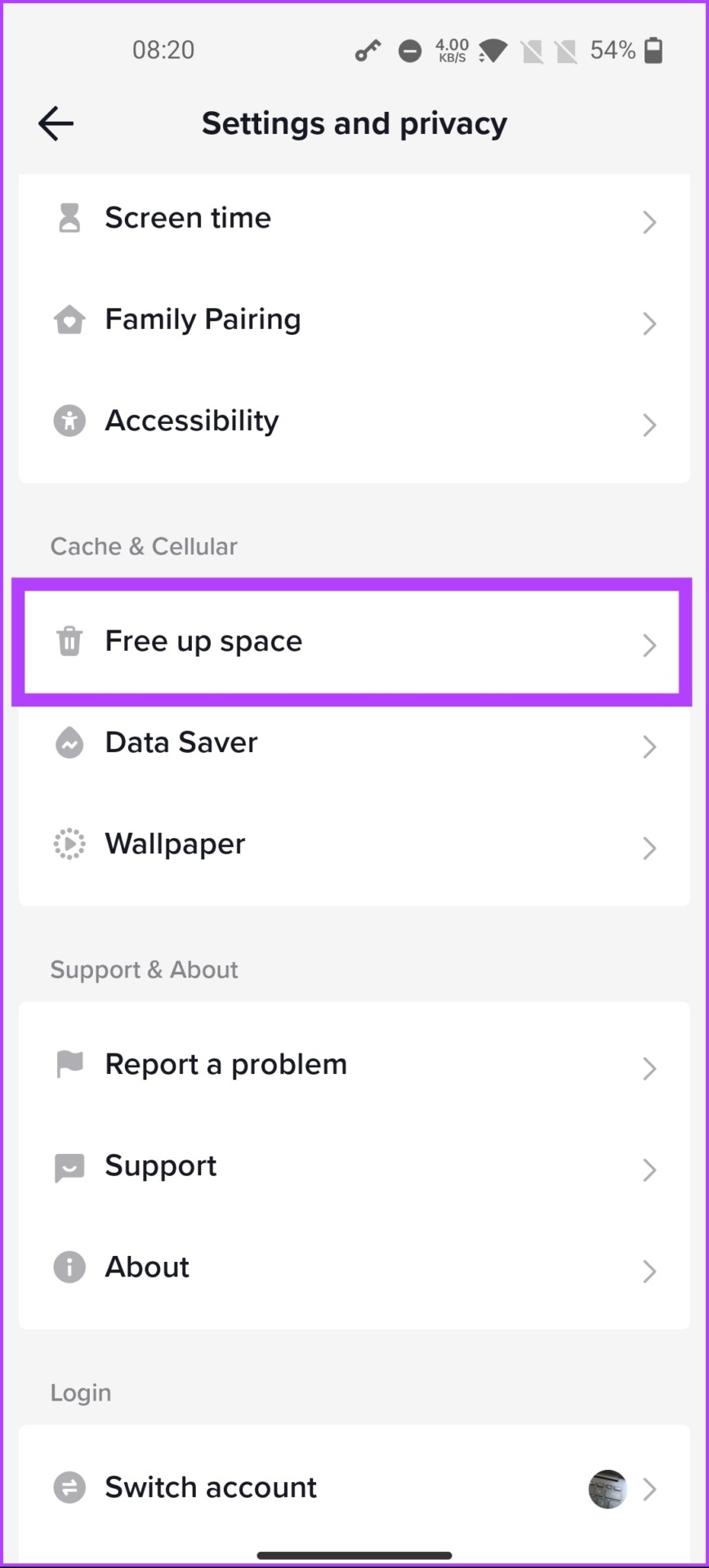Open Accessibility settings
Viewport: 709px width, 1568px height.
click(x=354, y=421)
